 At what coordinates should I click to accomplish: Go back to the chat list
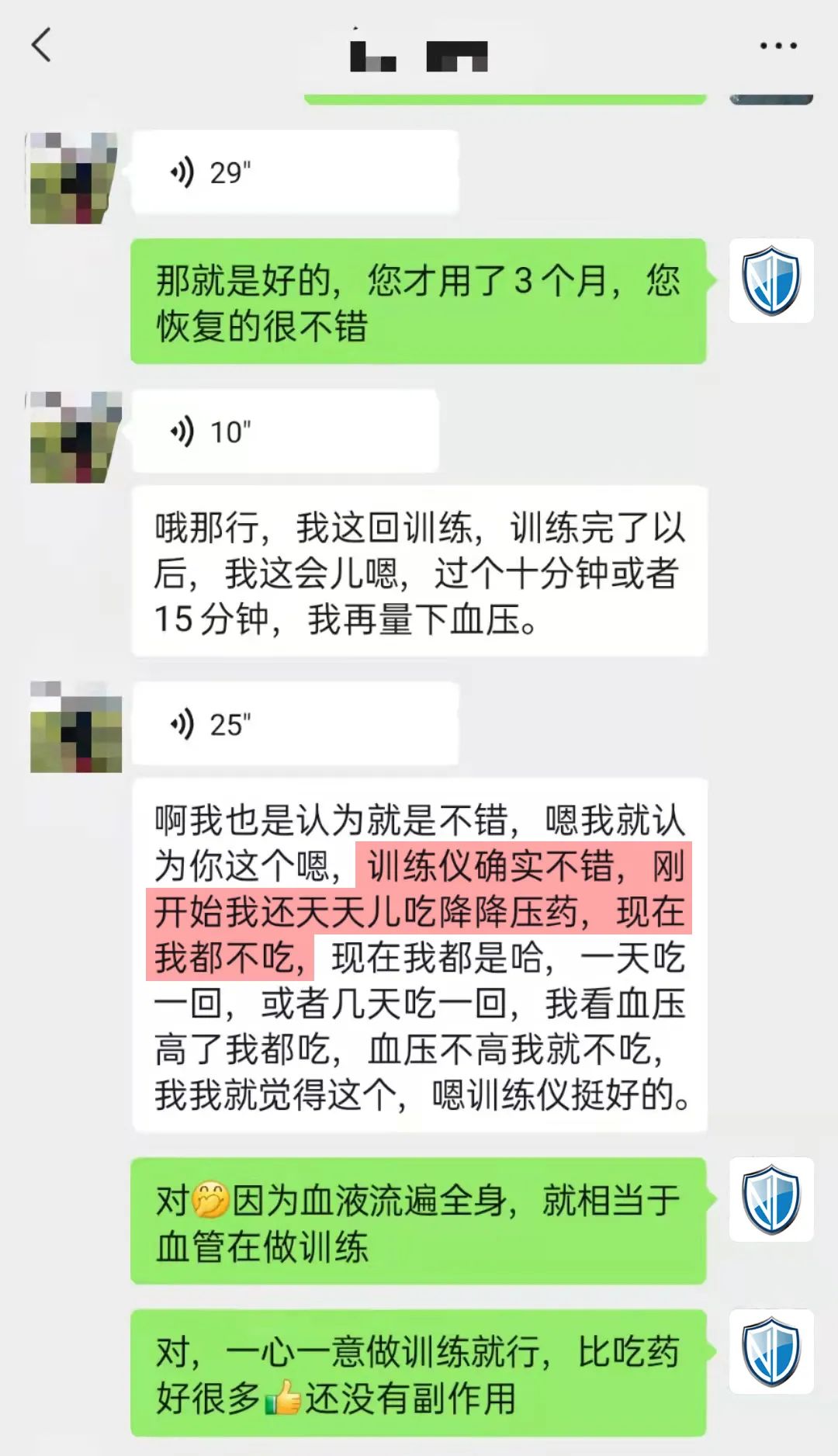point(42,45)
